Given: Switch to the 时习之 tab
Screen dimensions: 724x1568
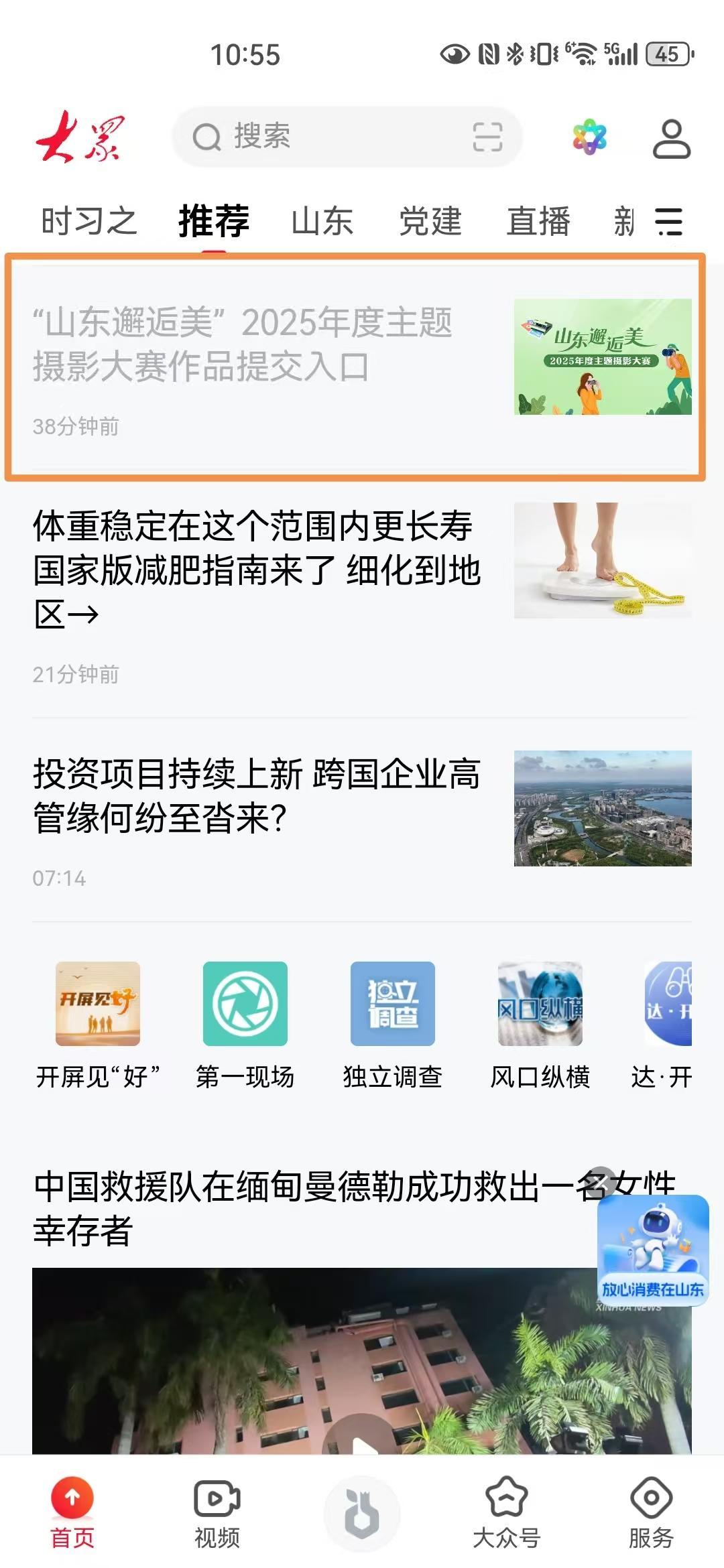Looking at the screenshot, I should [89, 221].
